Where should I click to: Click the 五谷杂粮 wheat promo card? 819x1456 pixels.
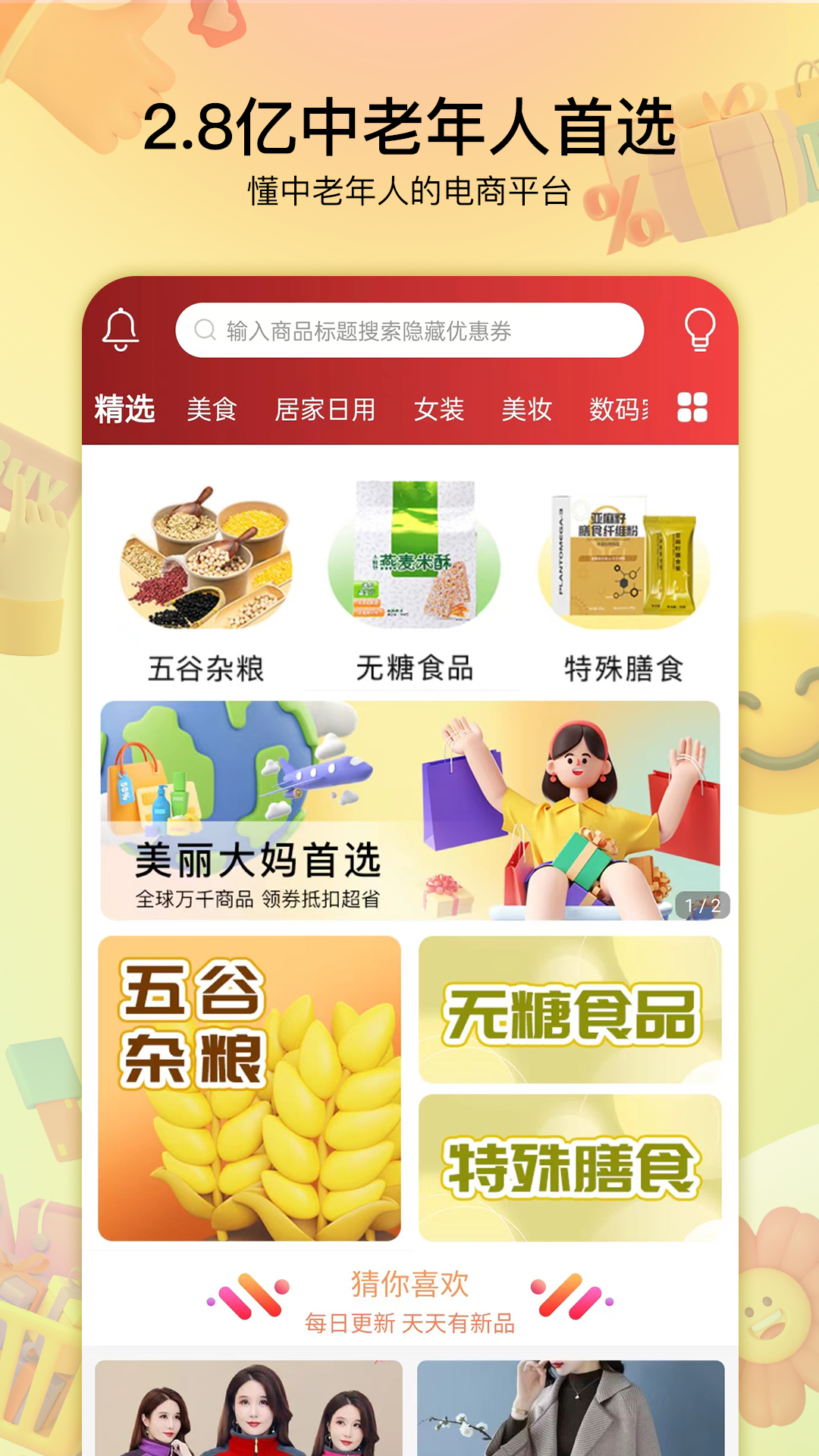click(250, 1084)
